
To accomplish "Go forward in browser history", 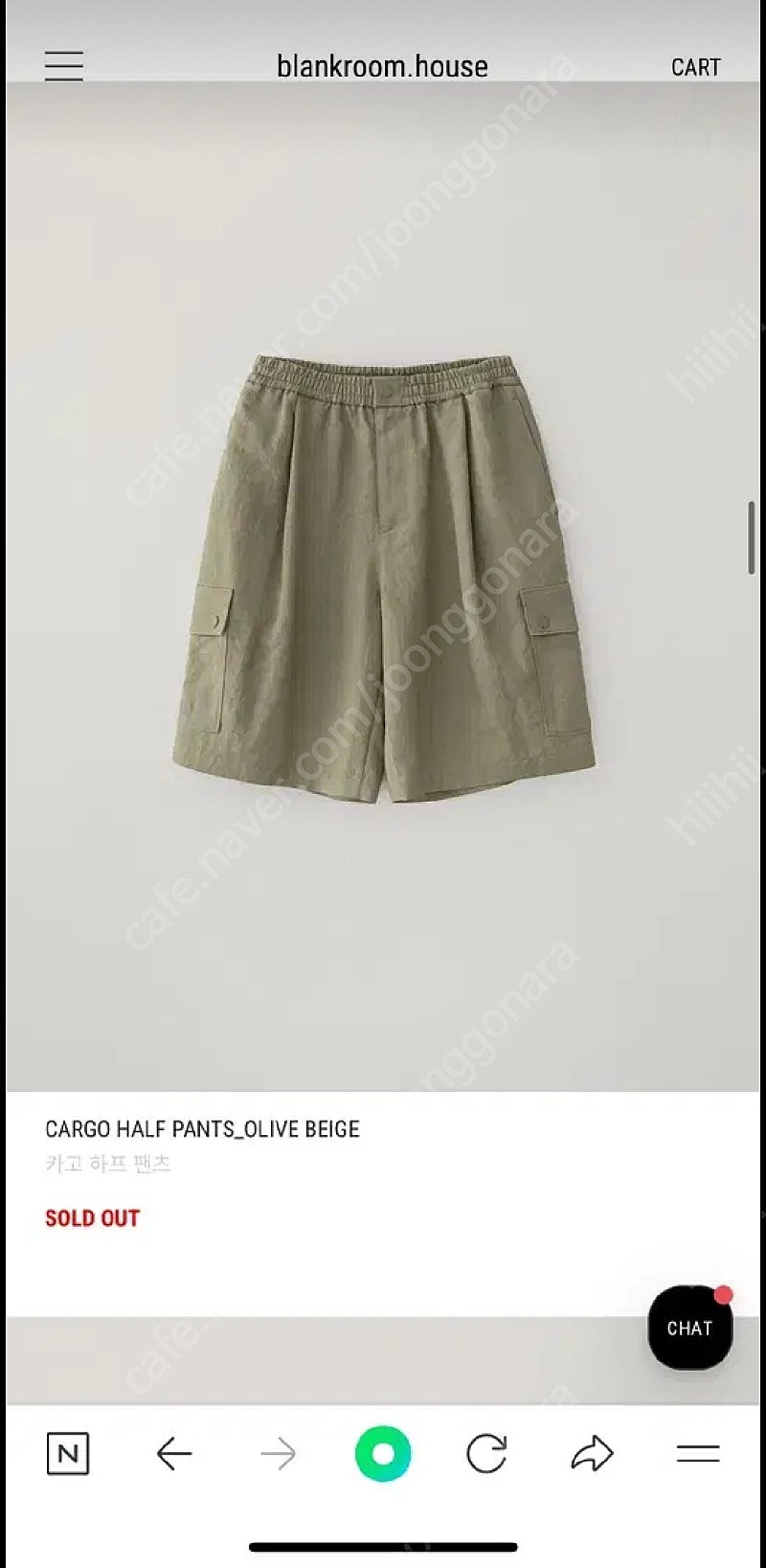I will click(x=279, y=1454).
